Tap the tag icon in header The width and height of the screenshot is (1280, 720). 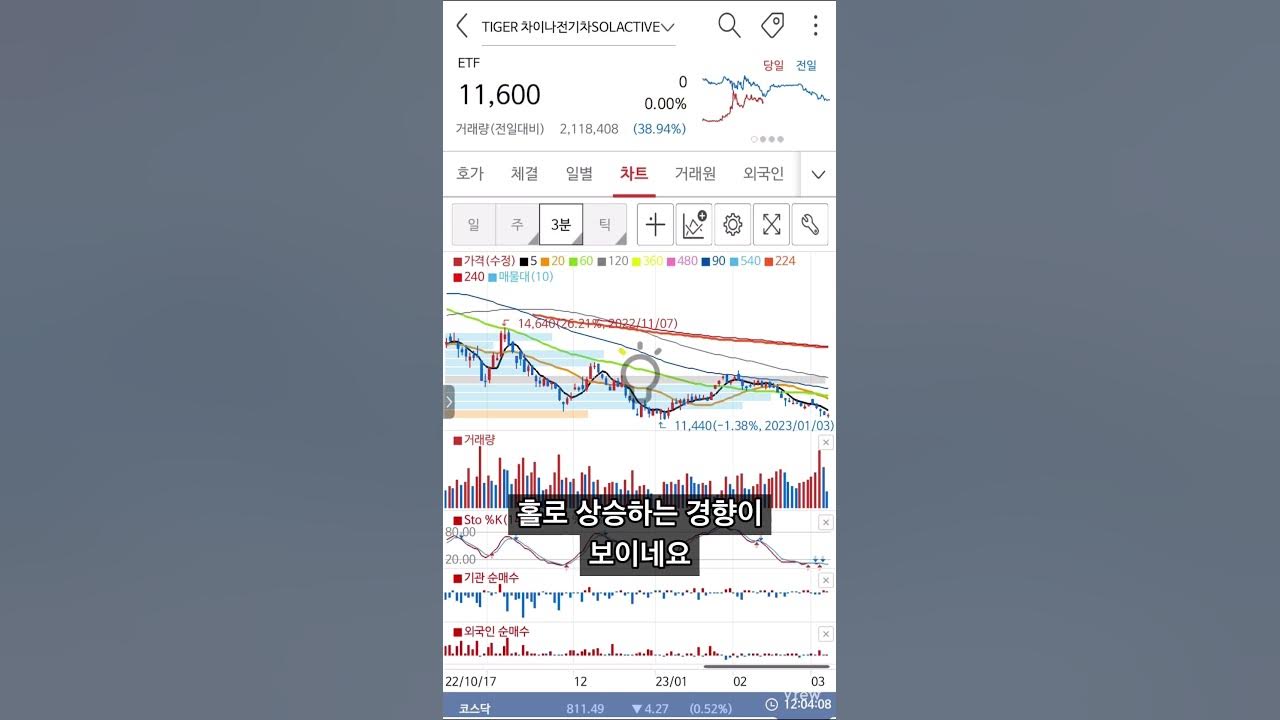772,26
